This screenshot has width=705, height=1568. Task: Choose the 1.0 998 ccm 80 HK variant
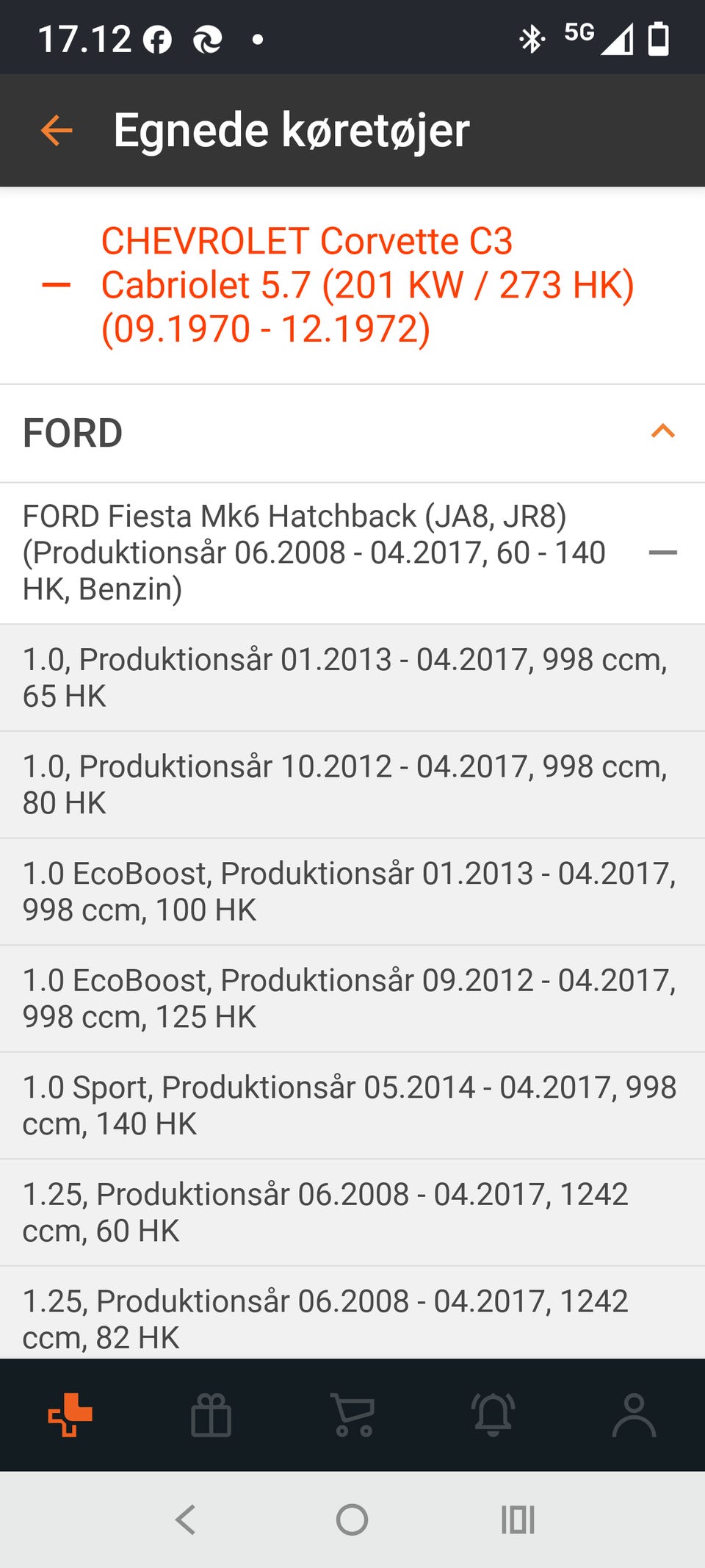[345, 785]
